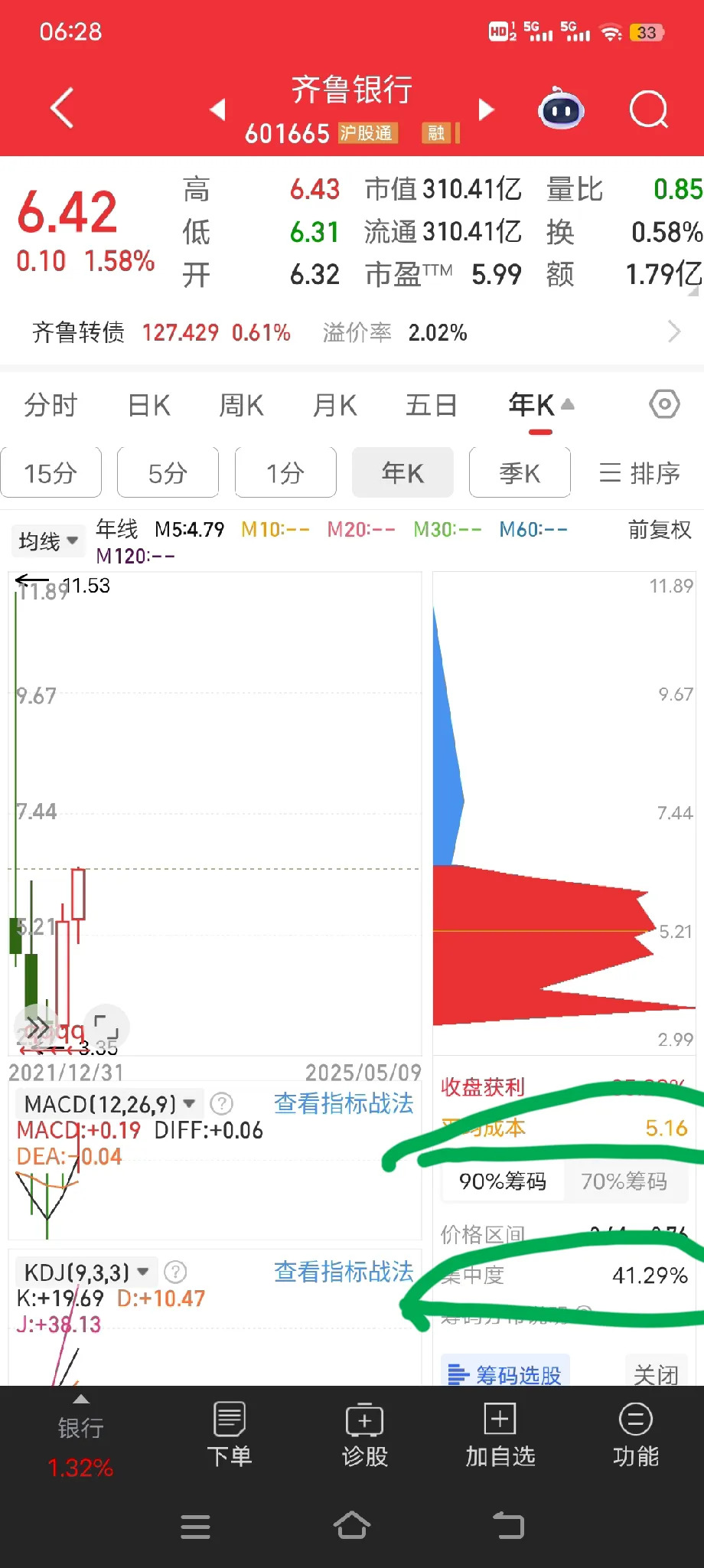Open the KDJ(9,3,3) indicator dropdown
Screen dimensions: 704x1568
[84, 1271]
